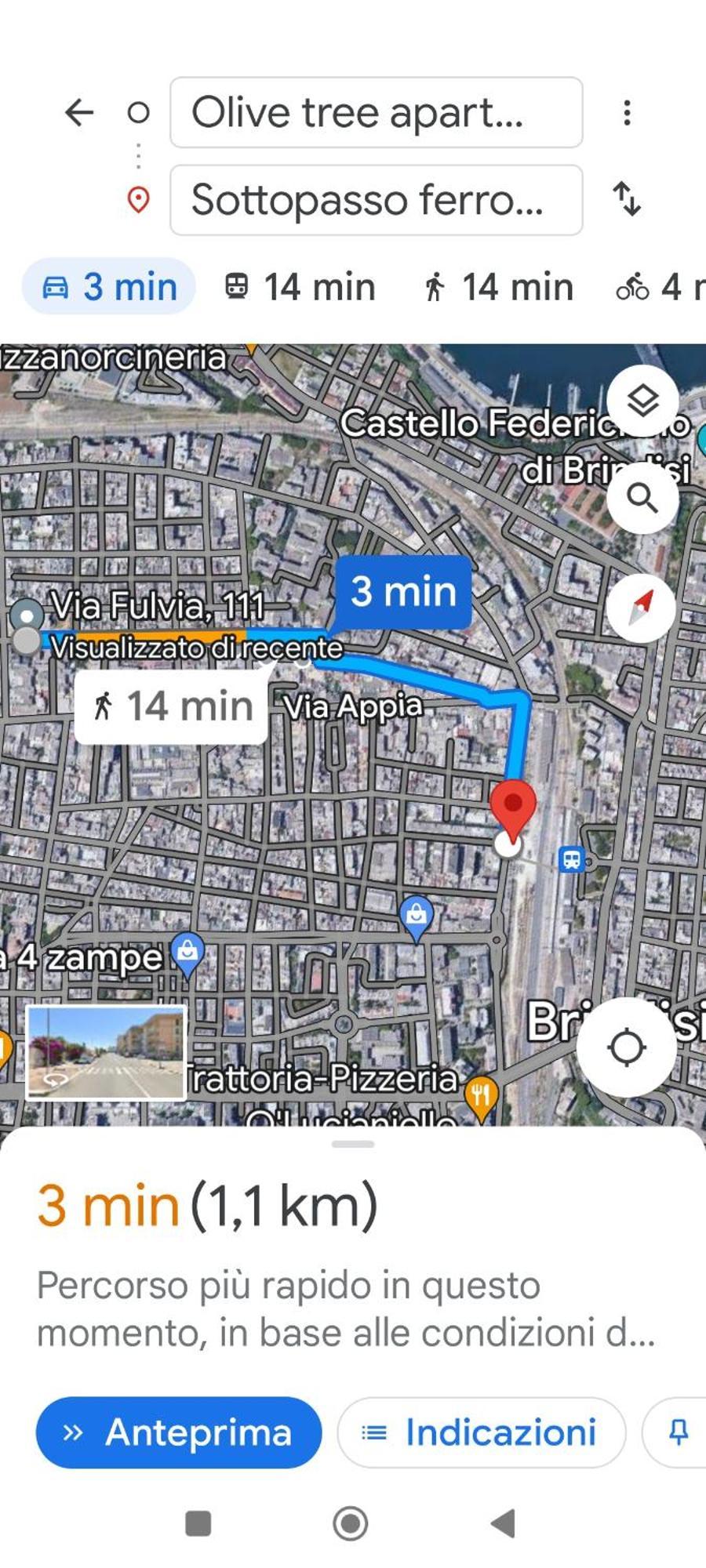The width and height of the screenshot is (706, 1568).
Task: Open the Street View thumbnail
Action: (x=106, y=1053)
